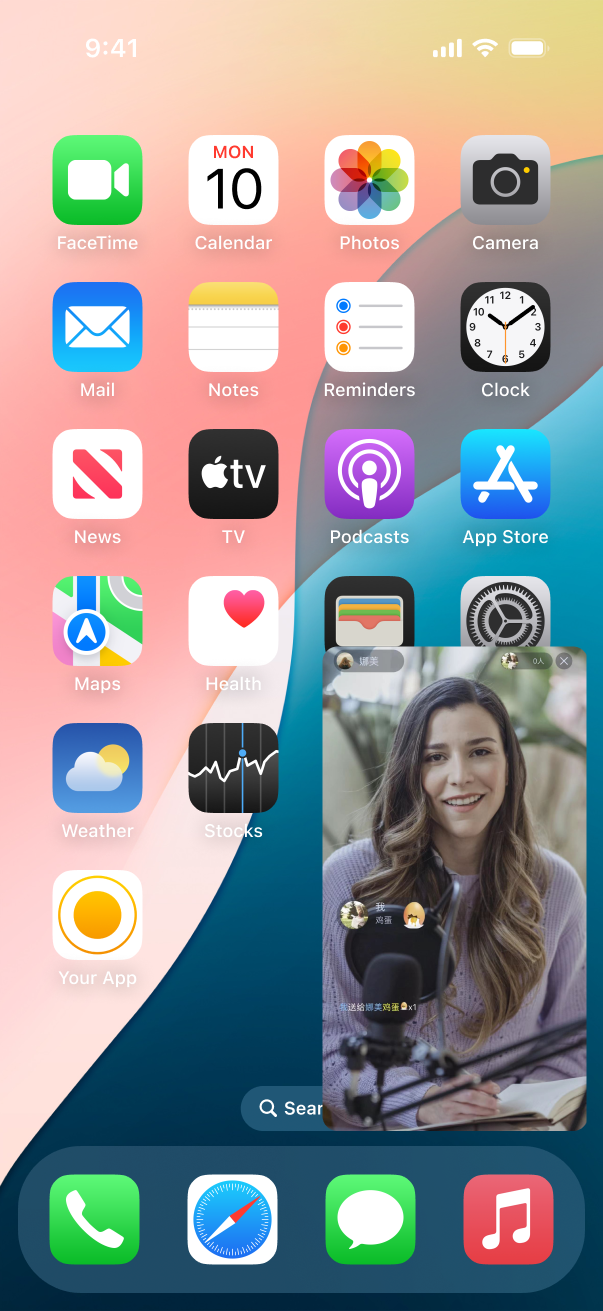Viewport: 603px width, 1311px height.
Task: Open the Health app
Action: coord(233,621)
